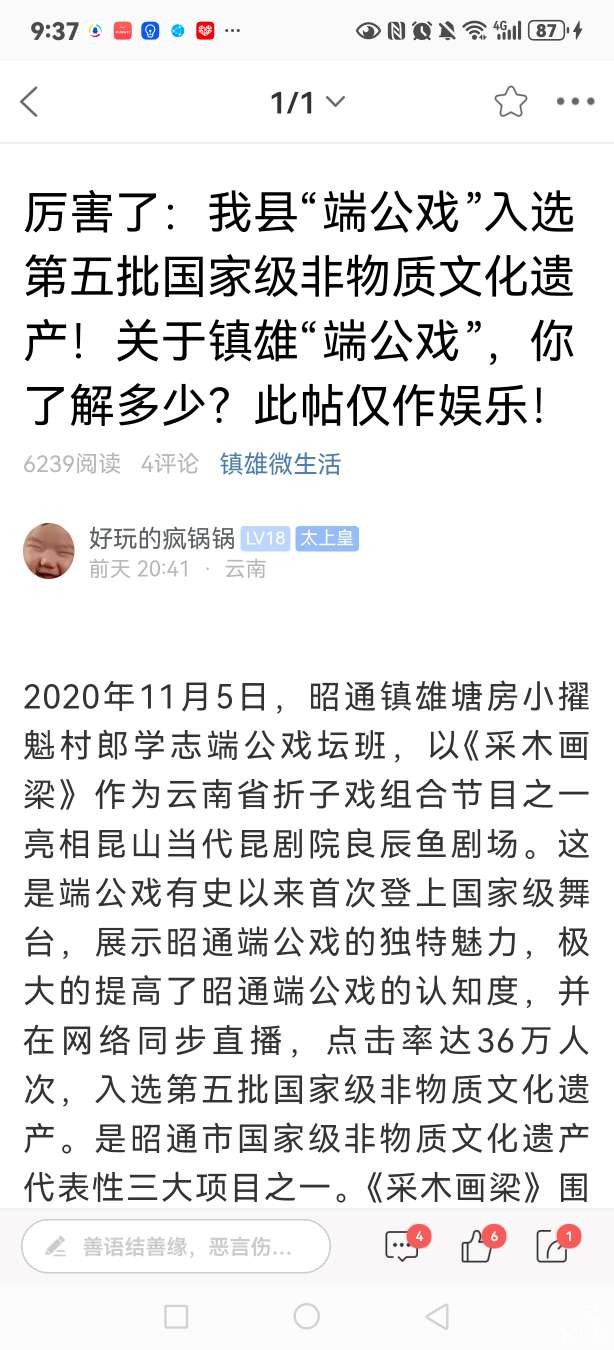The image size is (614, 1350).
Task: Share this post via the share icon
Action: 553,1246
